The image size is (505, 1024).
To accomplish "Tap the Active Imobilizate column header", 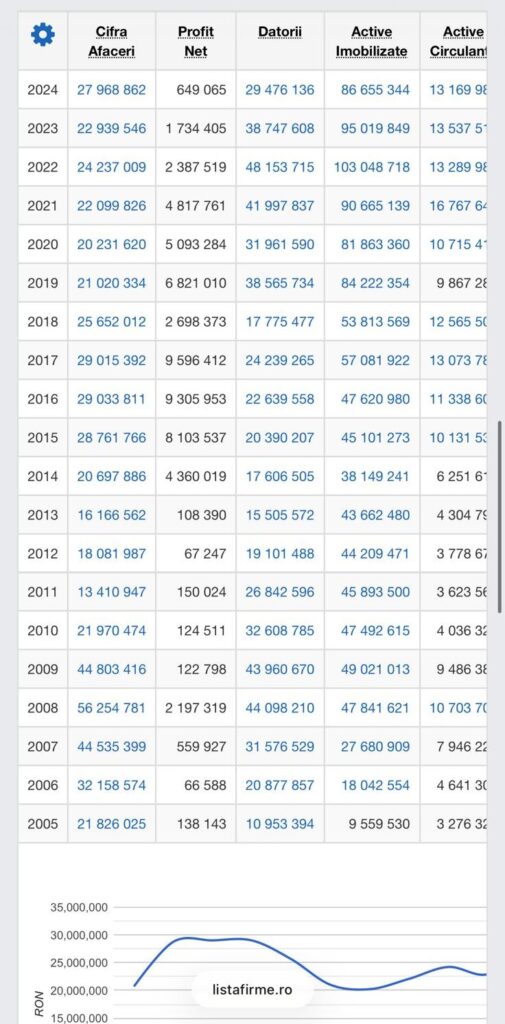I will [x=372, y=41].
